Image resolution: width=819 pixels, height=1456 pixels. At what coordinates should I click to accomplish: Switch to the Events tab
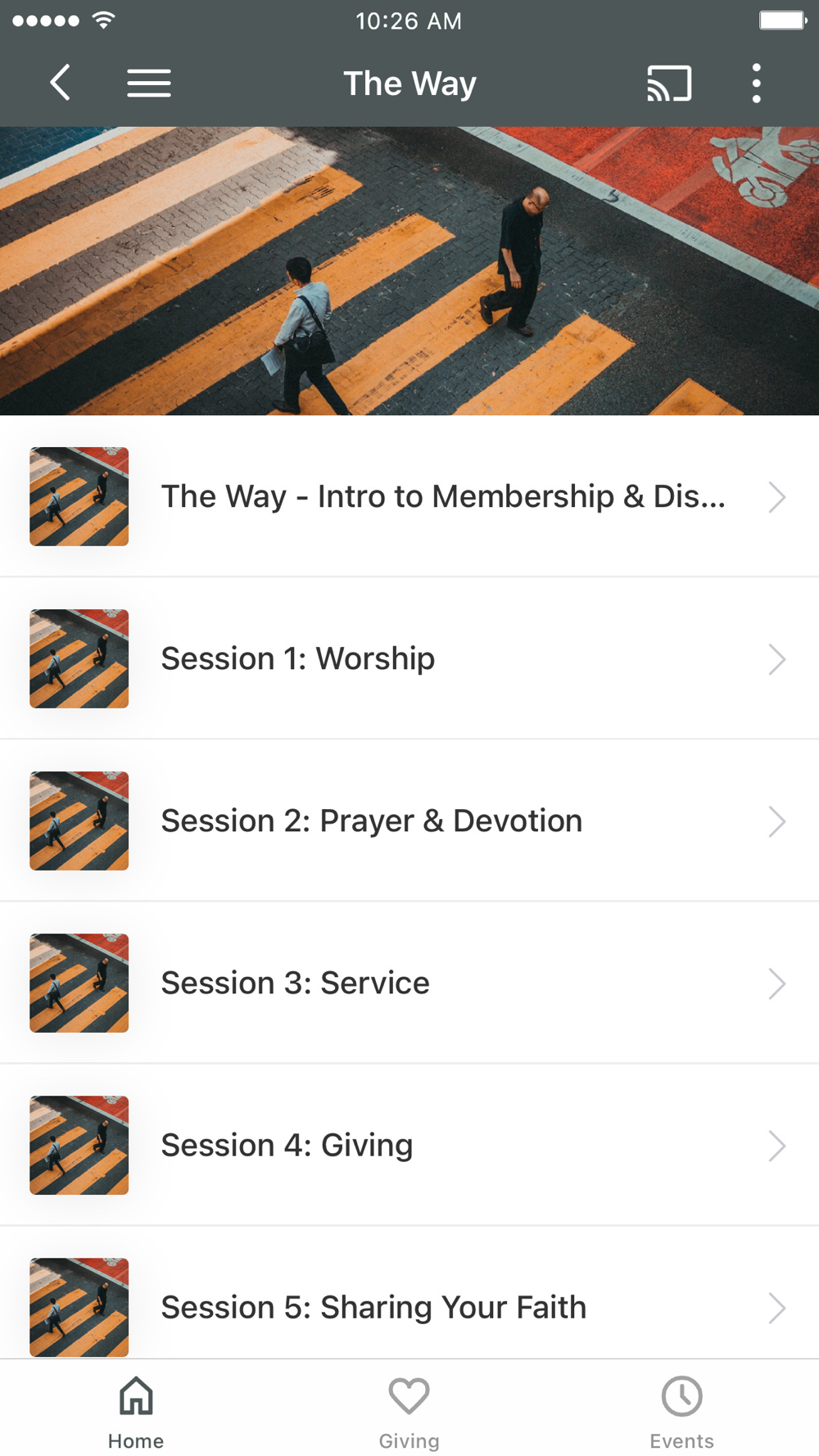[681, 1410]
